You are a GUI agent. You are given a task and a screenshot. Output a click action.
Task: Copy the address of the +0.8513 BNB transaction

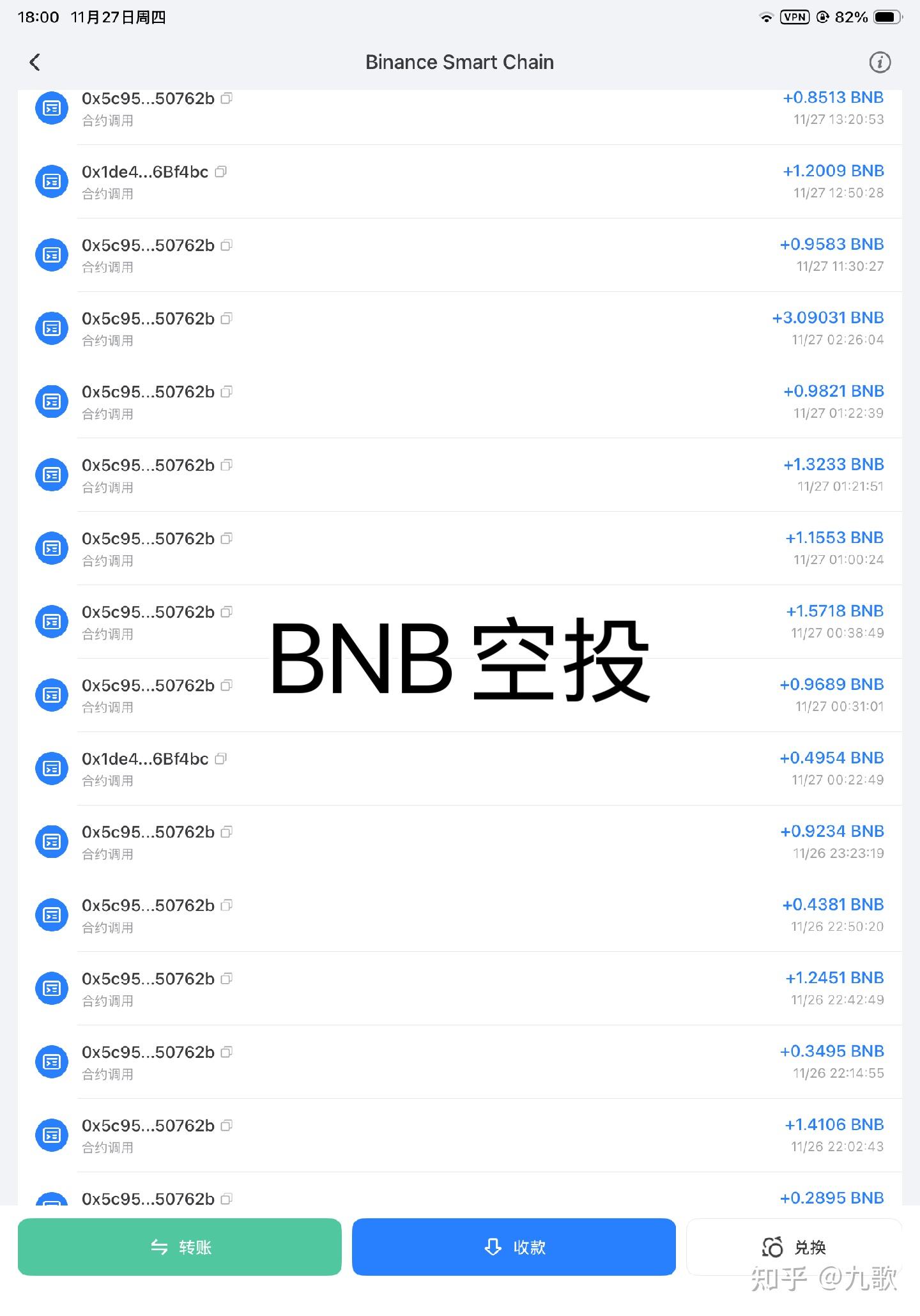click(x=227, y=98)
